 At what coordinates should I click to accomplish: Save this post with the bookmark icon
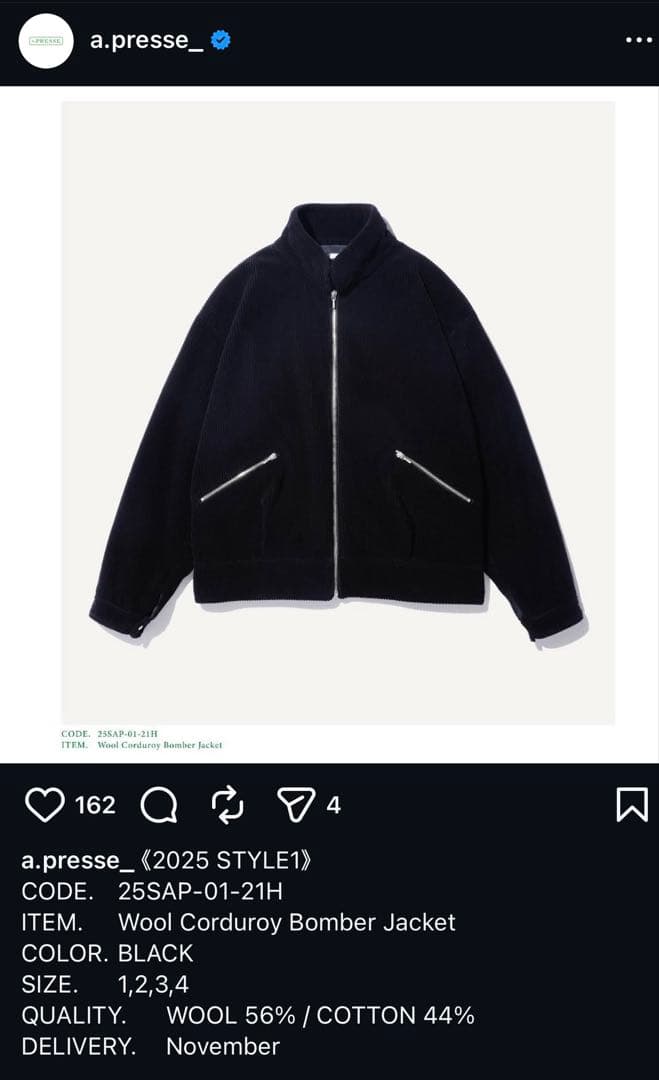631,805
